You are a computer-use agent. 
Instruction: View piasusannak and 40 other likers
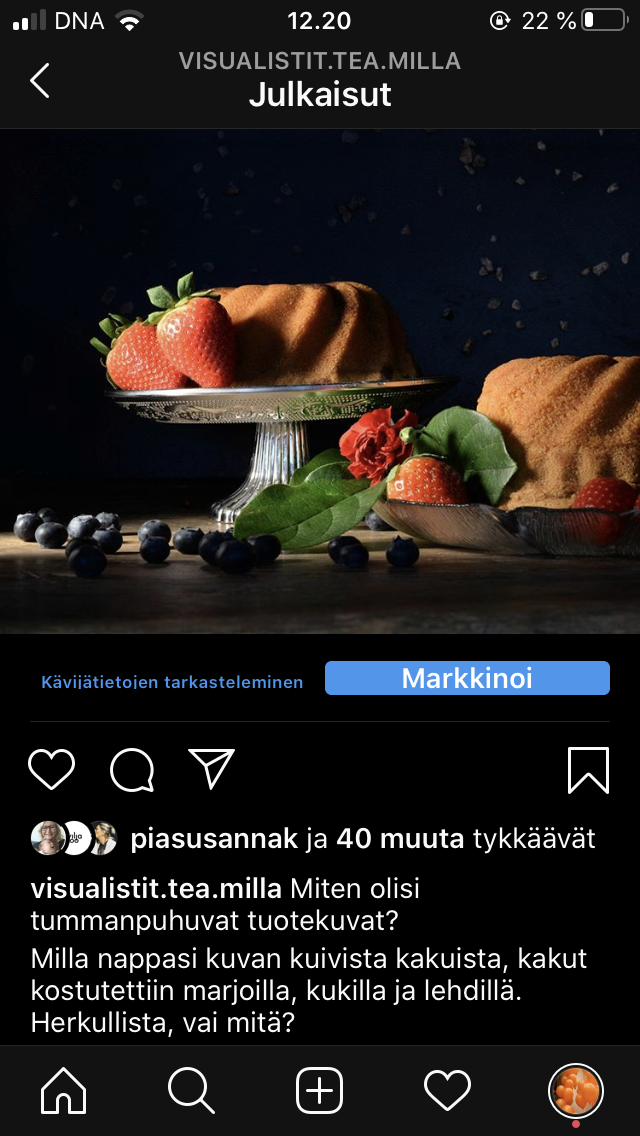(x=362, y=838)
